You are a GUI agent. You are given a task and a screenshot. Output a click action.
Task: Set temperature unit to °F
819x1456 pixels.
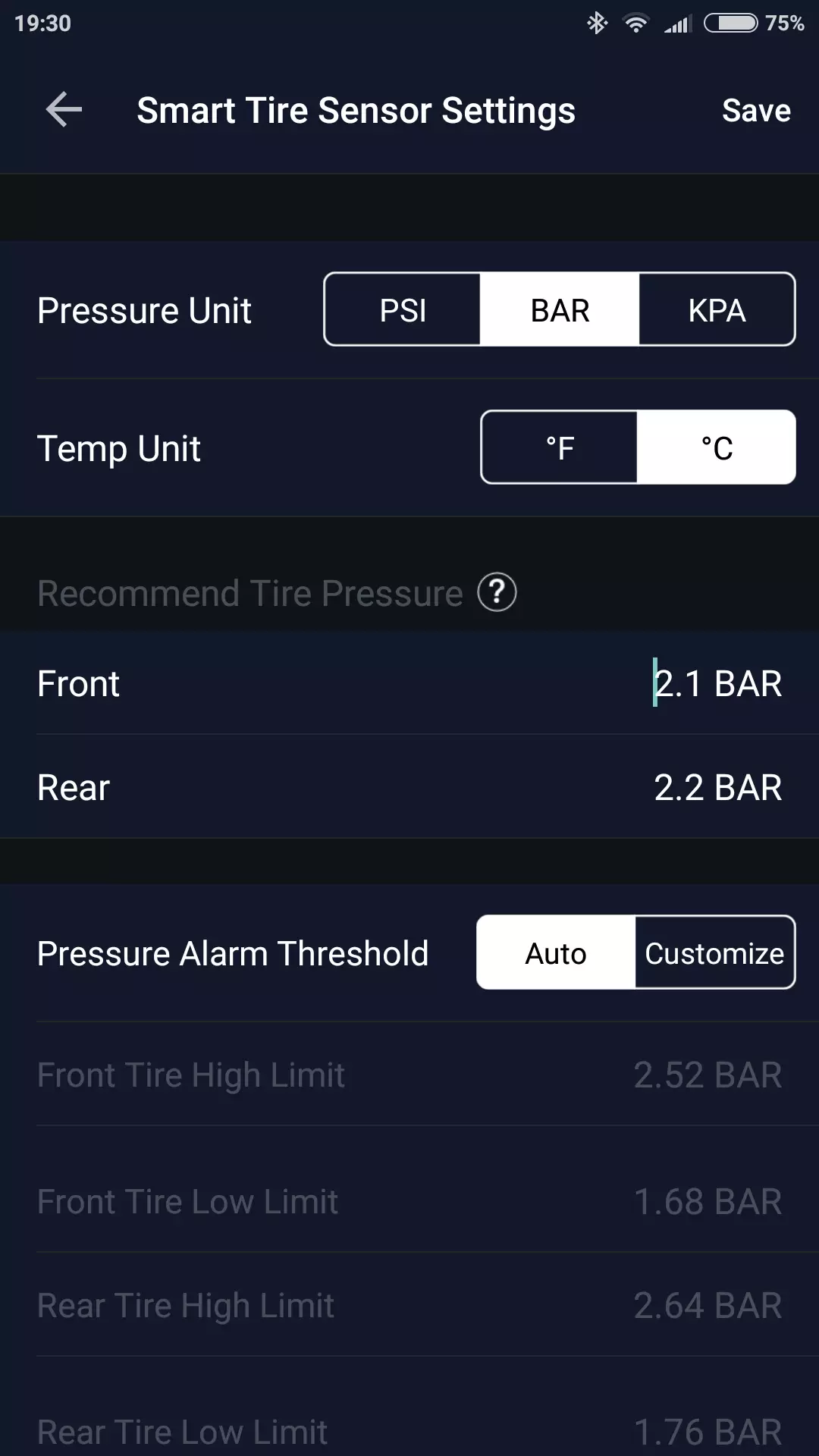(560, 447)
